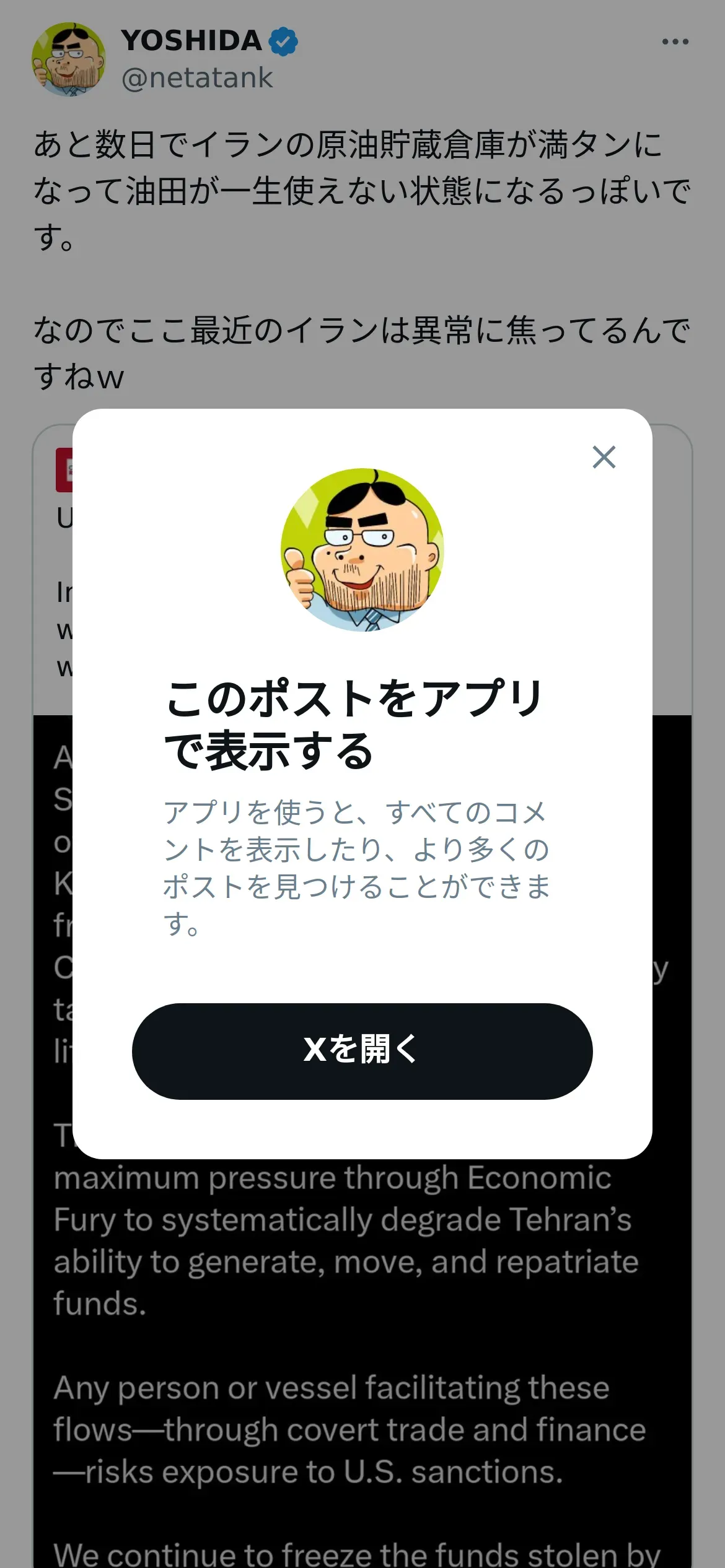This screenshot has width=725, height=1568.
Task: Open the @netatank handle link
Action: [x=197, y=78]
